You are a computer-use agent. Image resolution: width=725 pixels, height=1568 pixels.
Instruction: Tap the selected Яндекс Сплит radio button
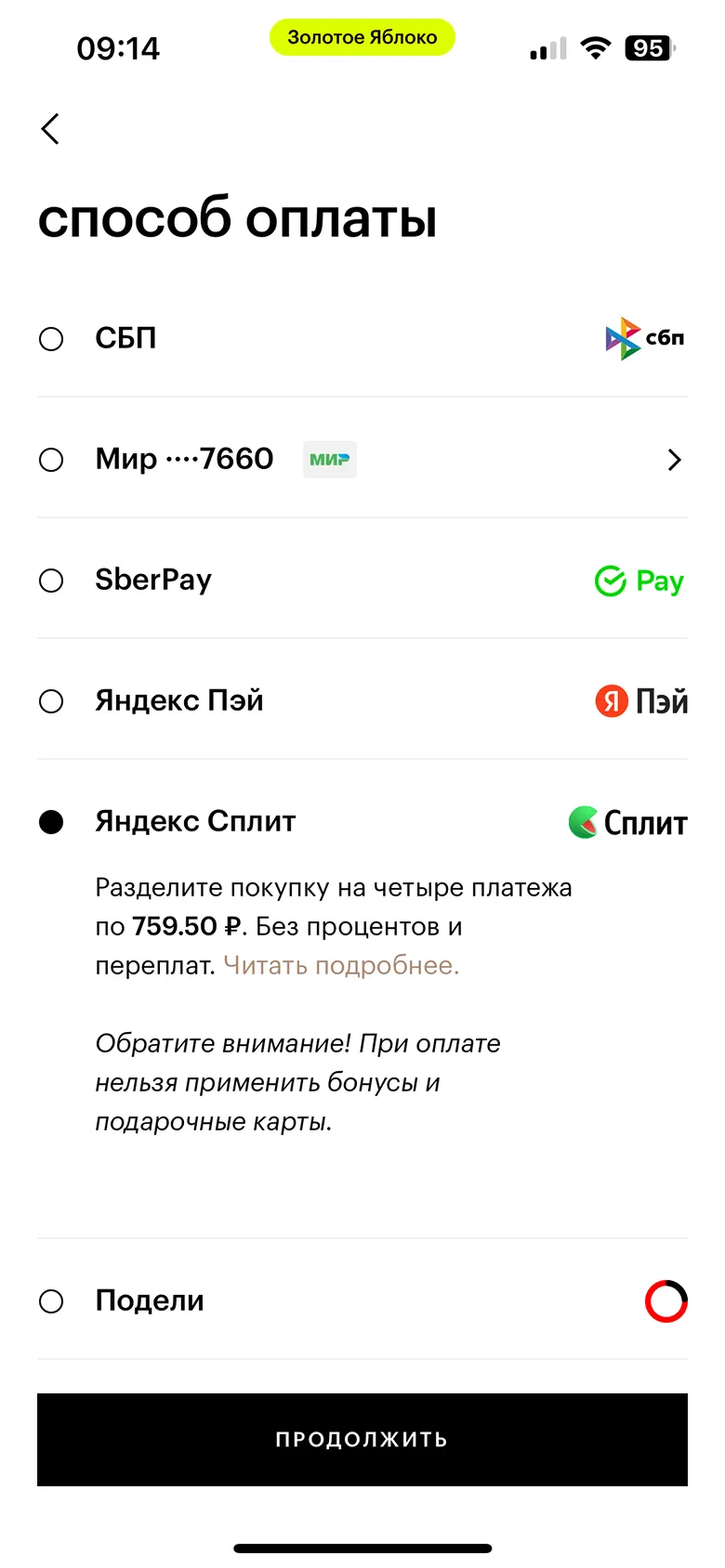click(51, 822)
